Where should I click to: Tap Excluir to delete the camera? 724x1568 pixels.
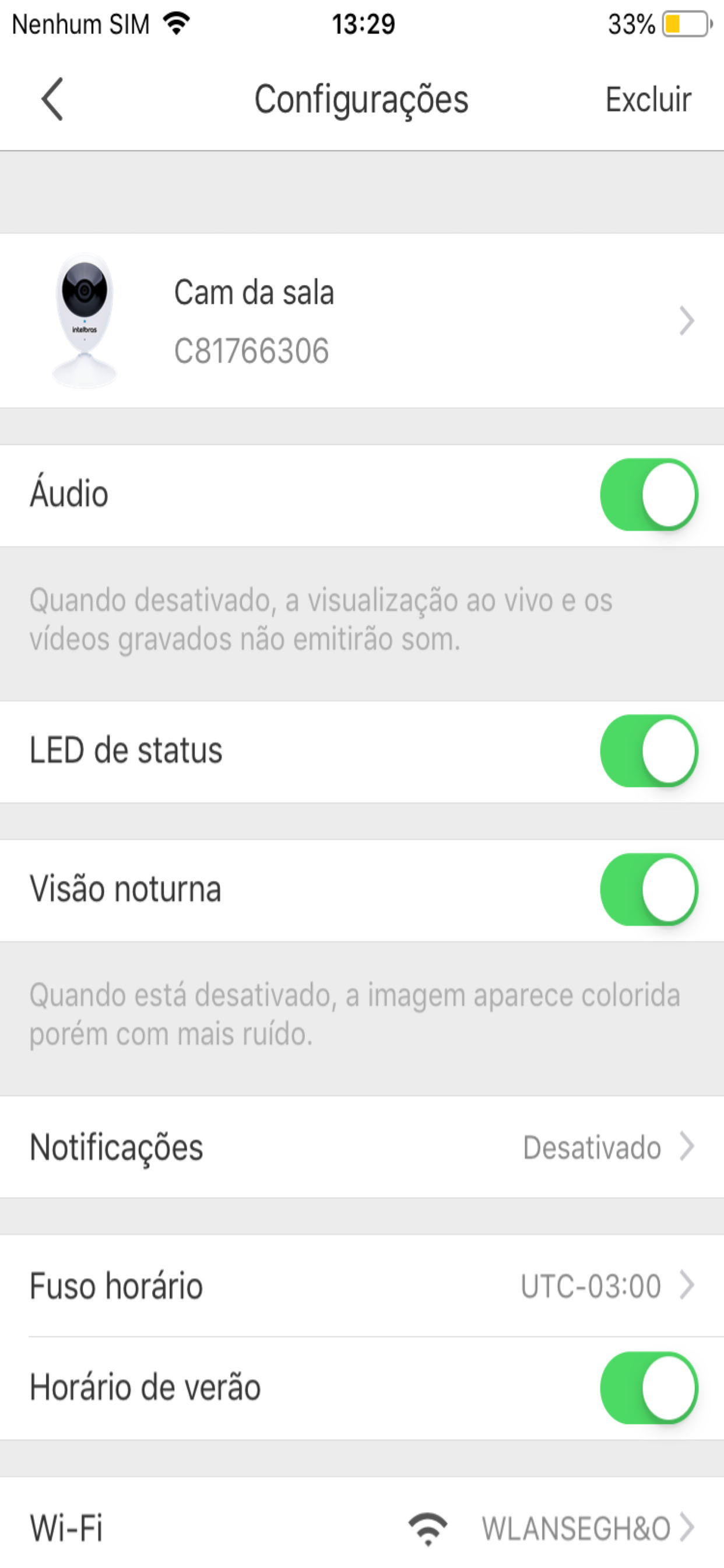click(x=647, y=99)
